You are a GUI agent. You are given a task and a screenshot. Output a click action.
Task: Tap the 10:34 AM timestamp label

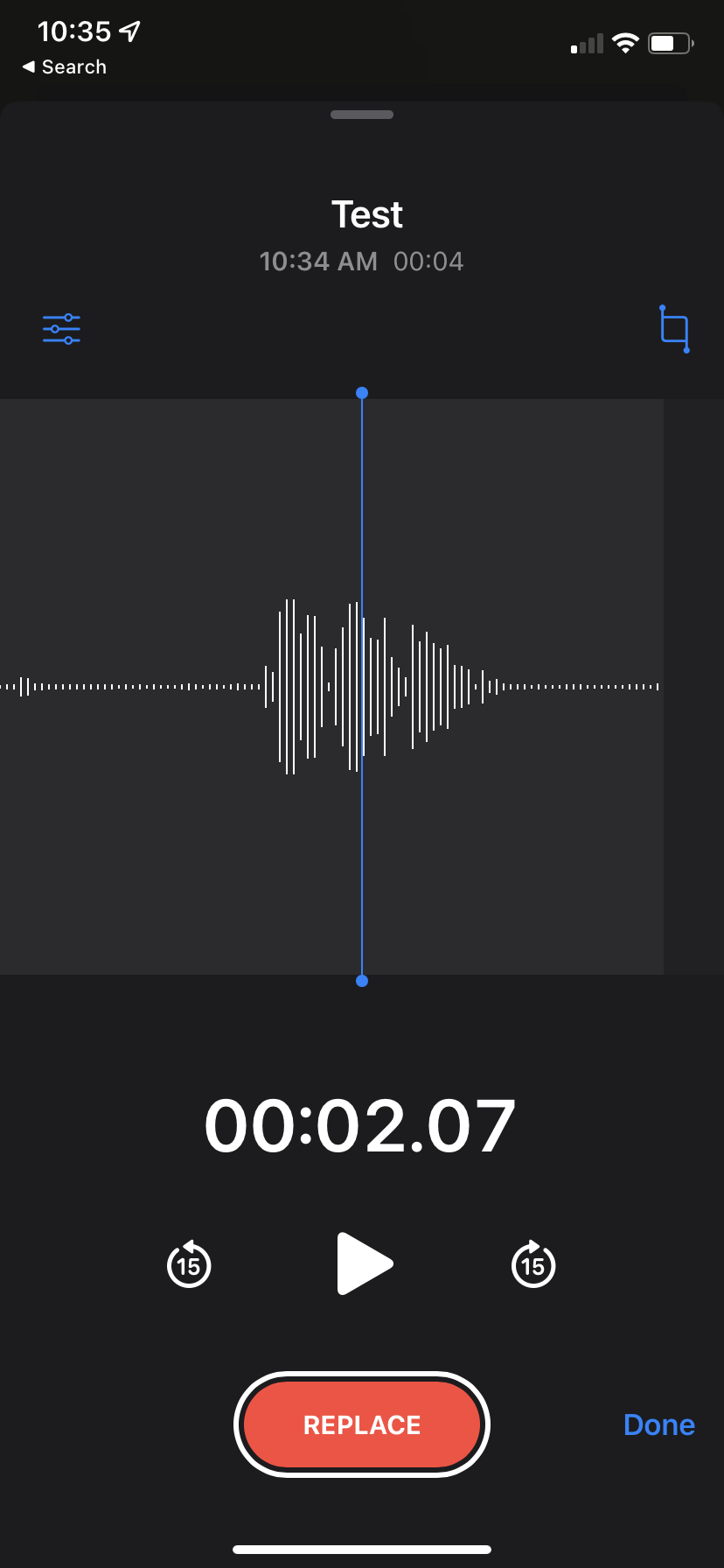click(x=318, y=261)
